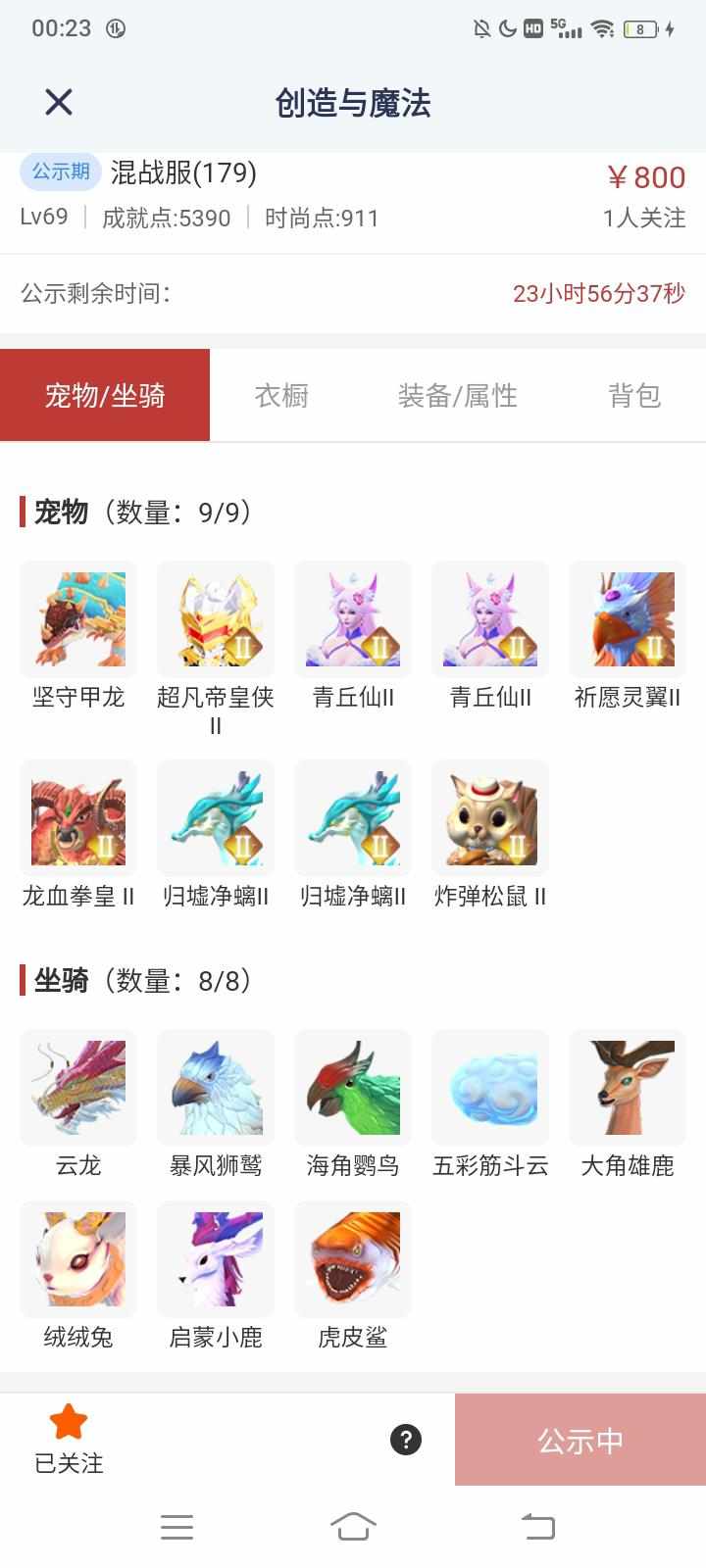This screenshot has width=706, height=1568.
Task: Open the help question mark icon
Action: (406, 1439)
